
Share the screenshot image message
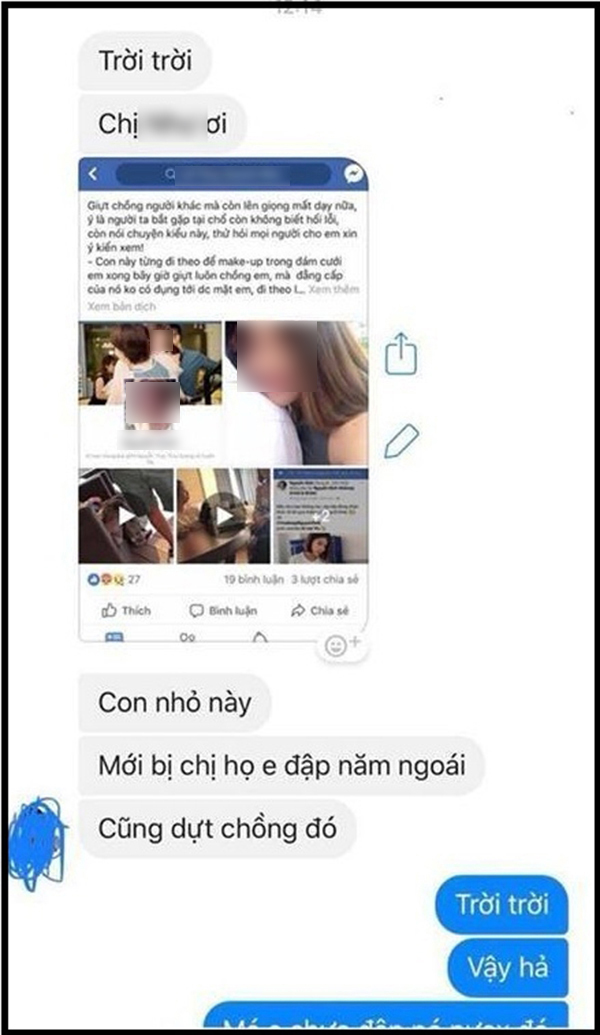401,352
